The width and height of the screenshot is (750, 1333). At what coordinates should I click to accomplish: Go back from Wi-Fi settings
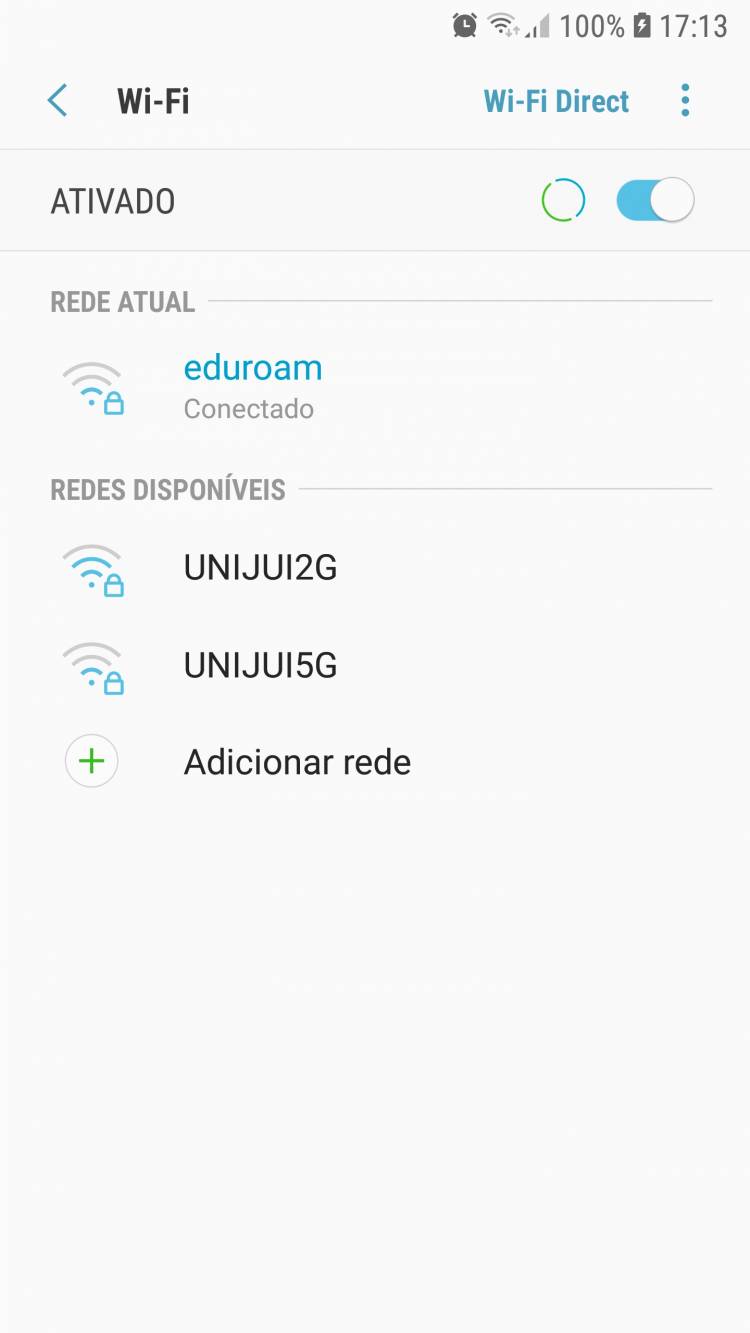click(x=58, y=101)
